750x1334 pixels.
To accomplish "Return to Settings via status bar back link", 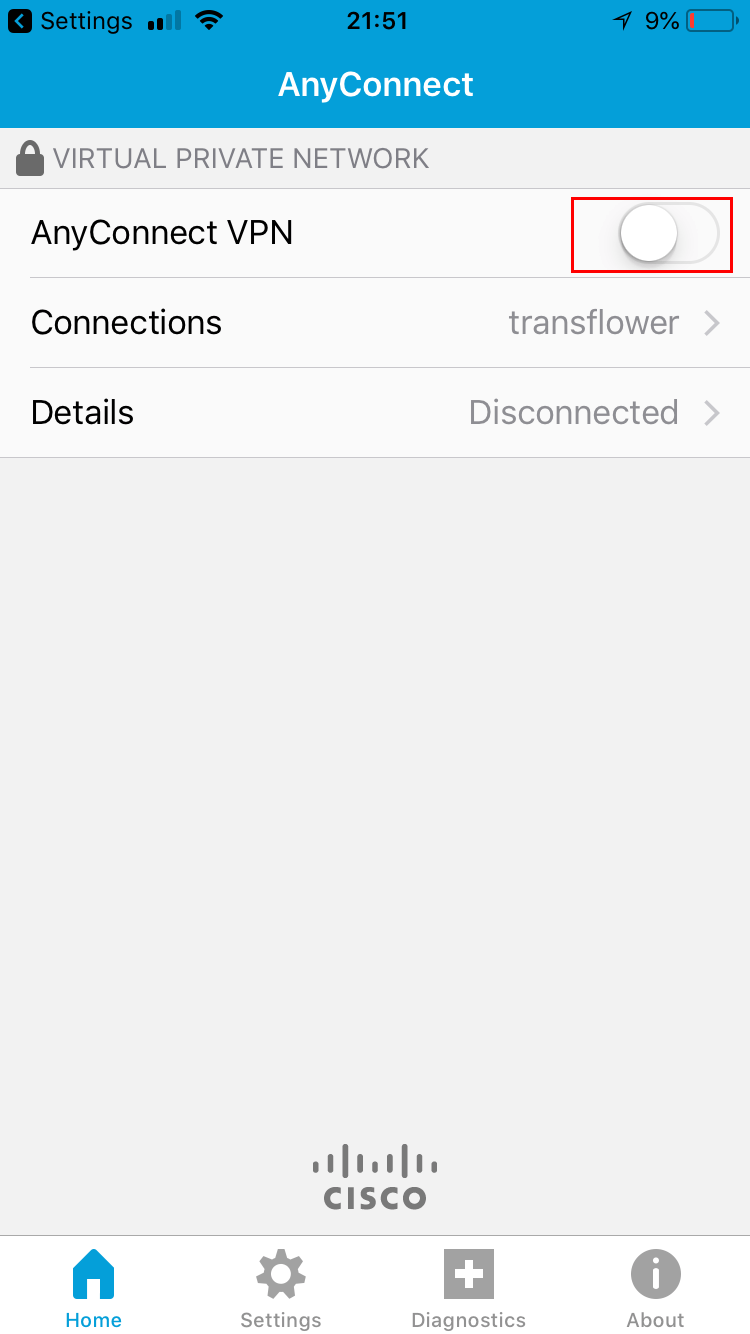I will pyautogui.click(x=70, y=20).
